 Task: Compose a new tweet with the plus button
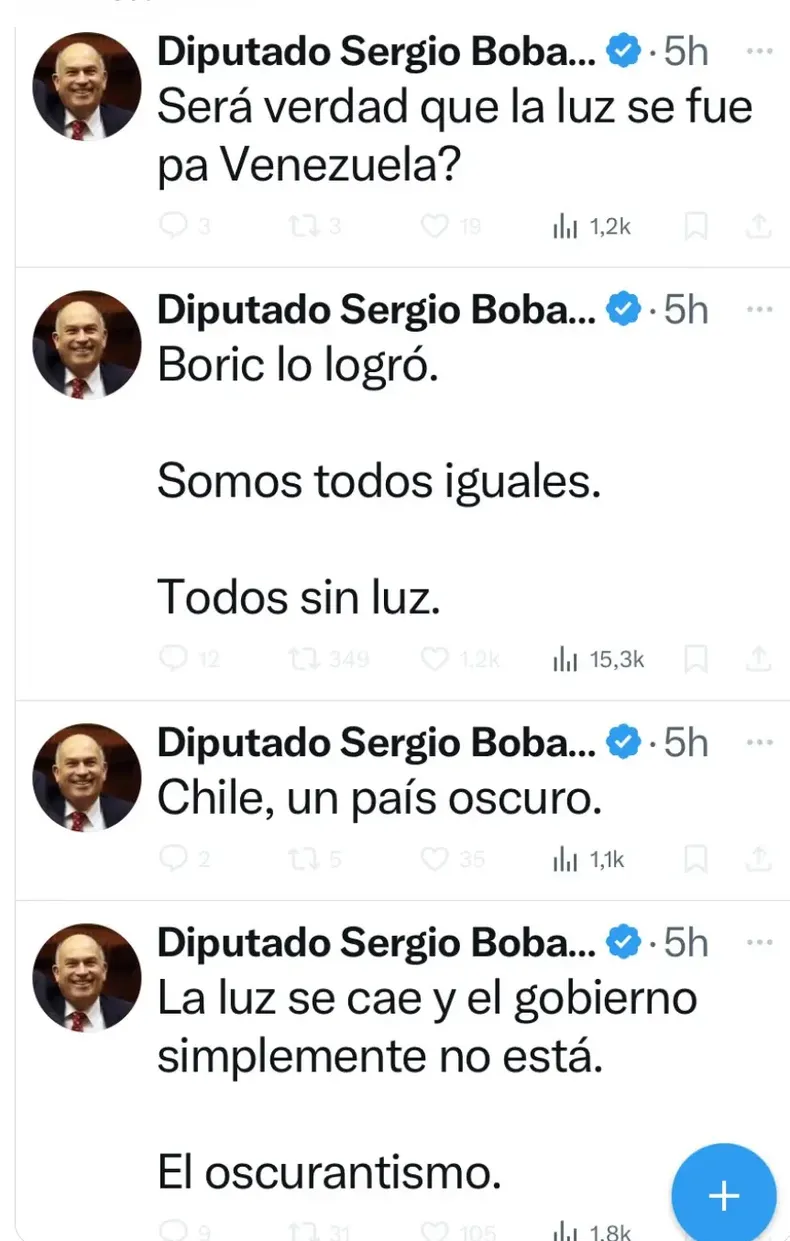click(x=722, y=1196)
